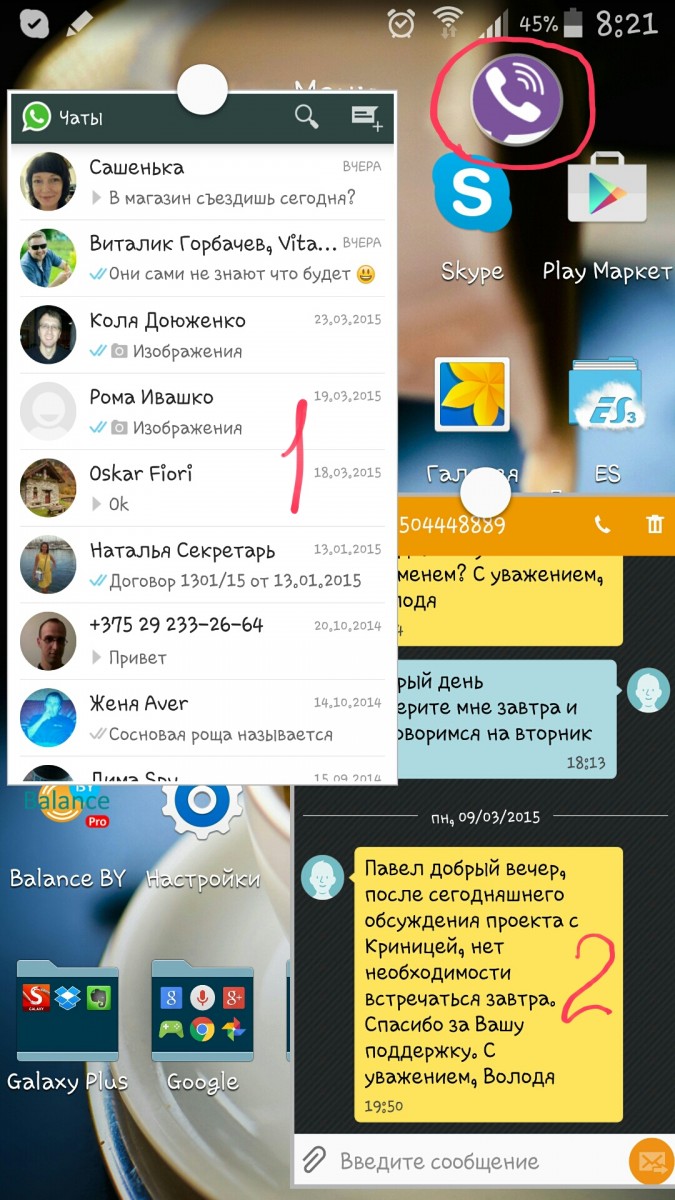Open the chat with Наталья Секретарь
This screenshot has height=1200, width=675.
[202, 565]
